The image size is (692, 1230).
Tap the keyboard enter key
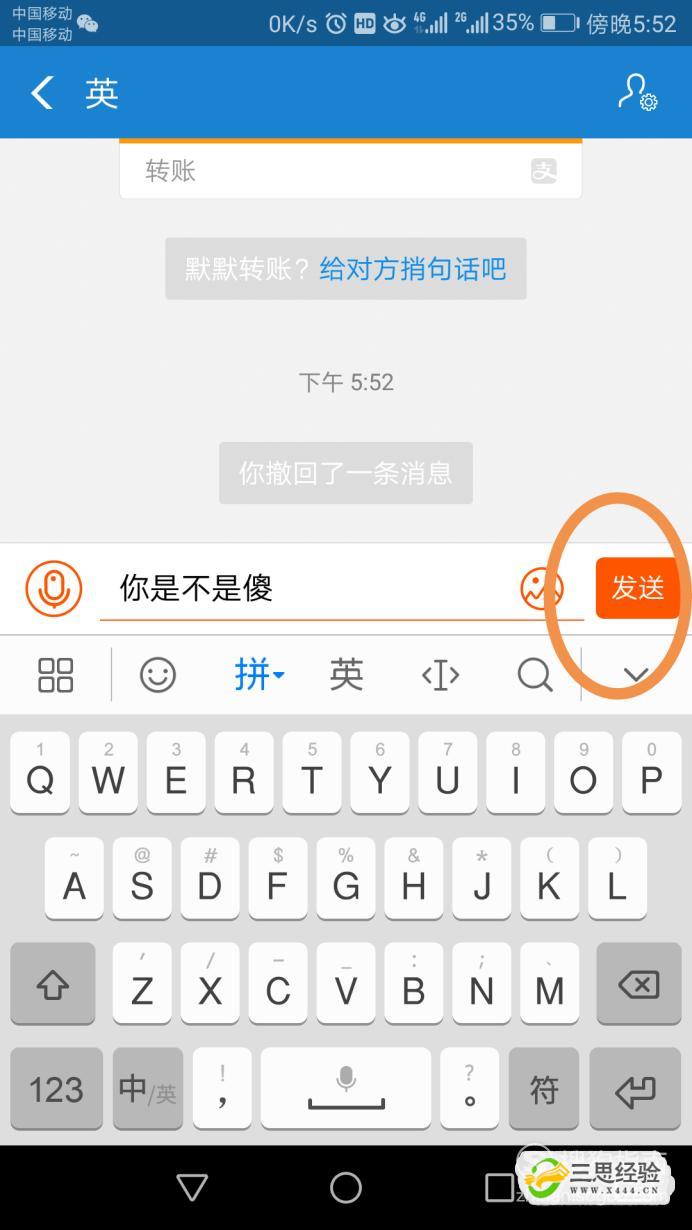tap(636, 1089)
